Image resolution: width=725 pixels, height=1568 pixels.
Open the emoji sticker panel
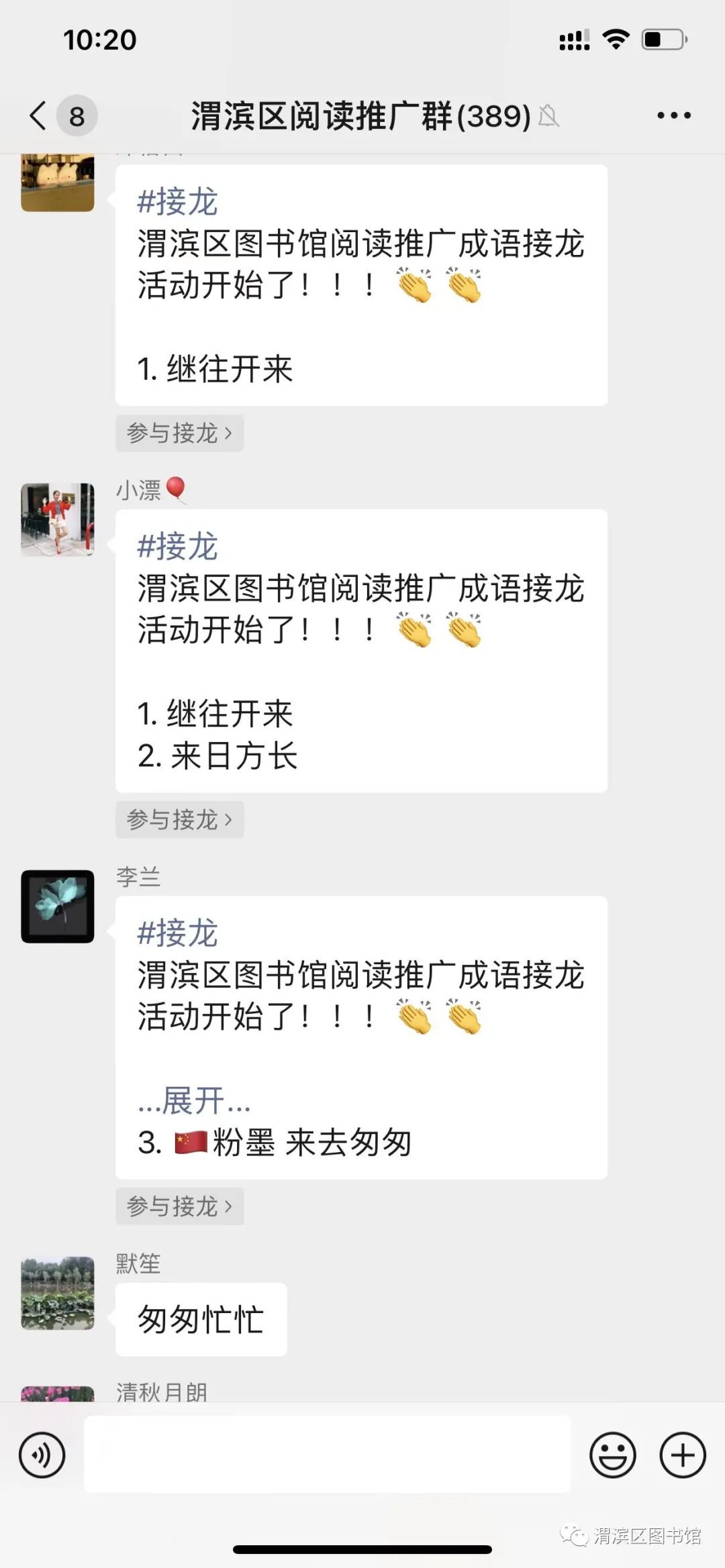(612, 1455)
